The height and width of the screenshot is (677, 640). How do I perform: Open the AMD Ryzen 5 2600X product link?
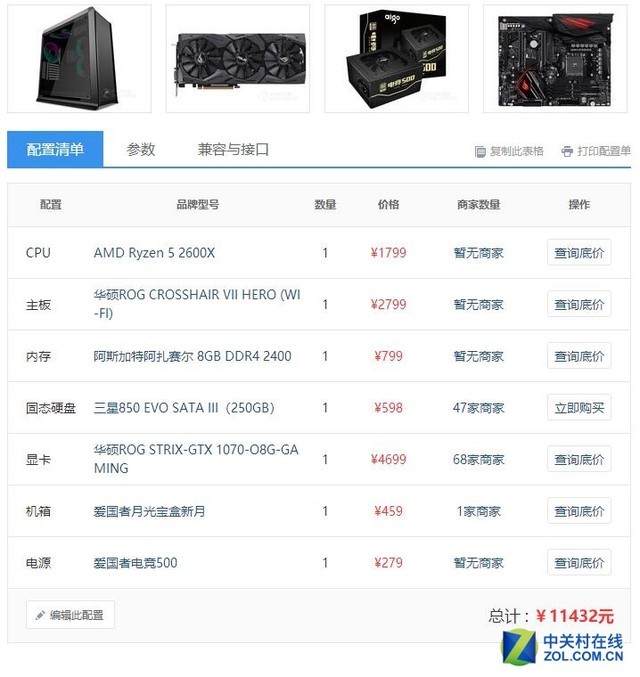(x=154, y=253)
